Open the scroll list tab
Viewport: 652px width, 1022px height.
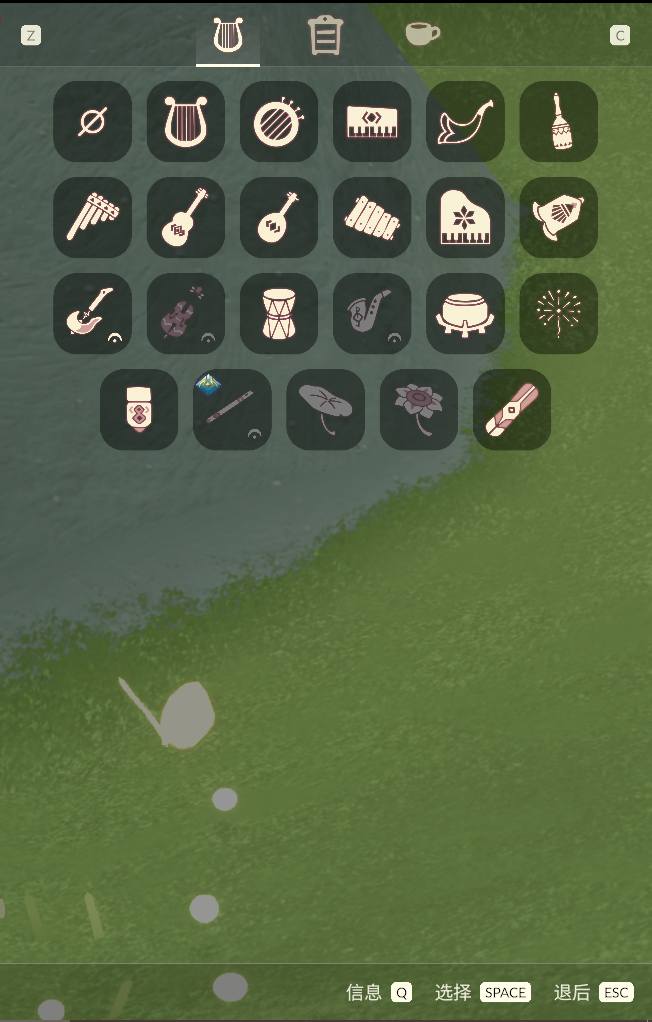(x=325, y=36)
